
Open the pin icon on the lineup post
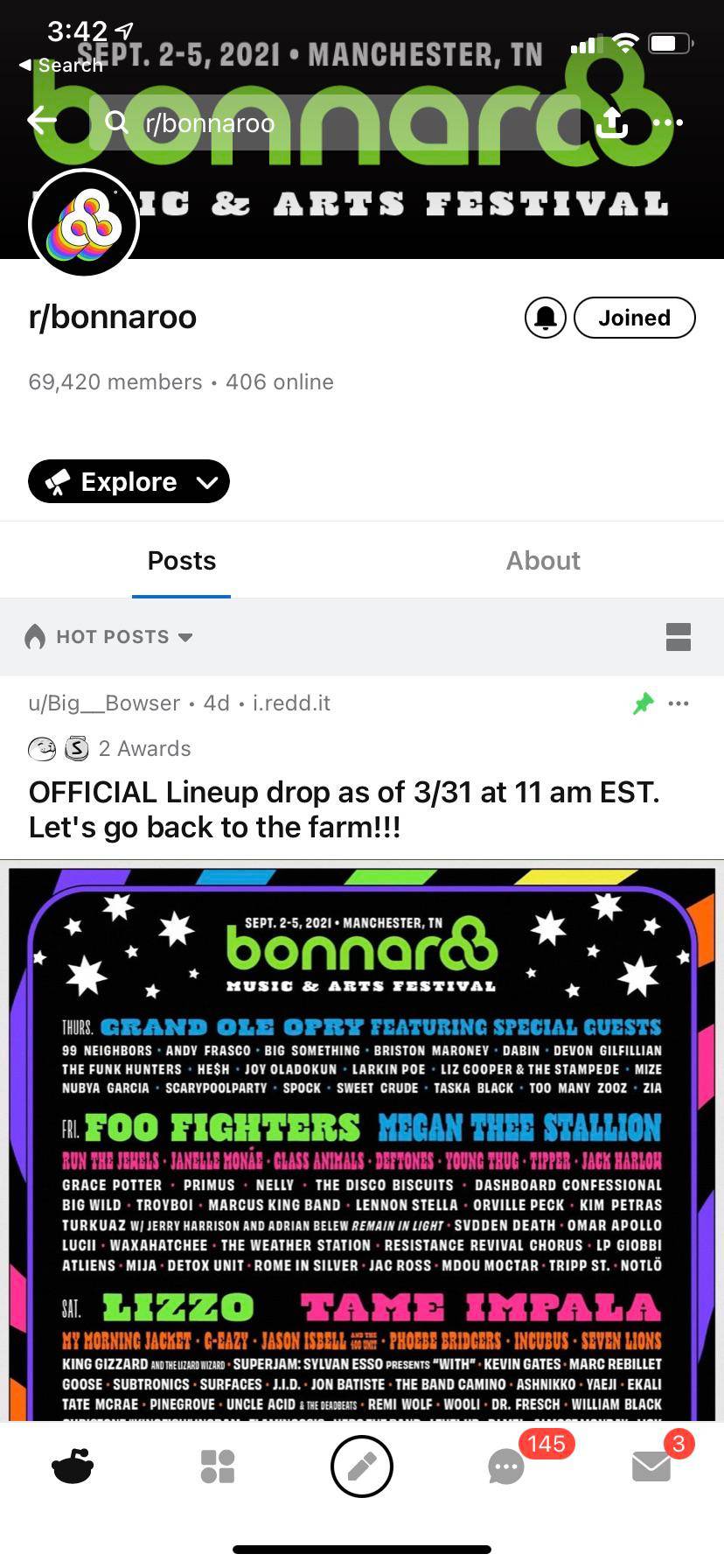(x=644, y=703)
